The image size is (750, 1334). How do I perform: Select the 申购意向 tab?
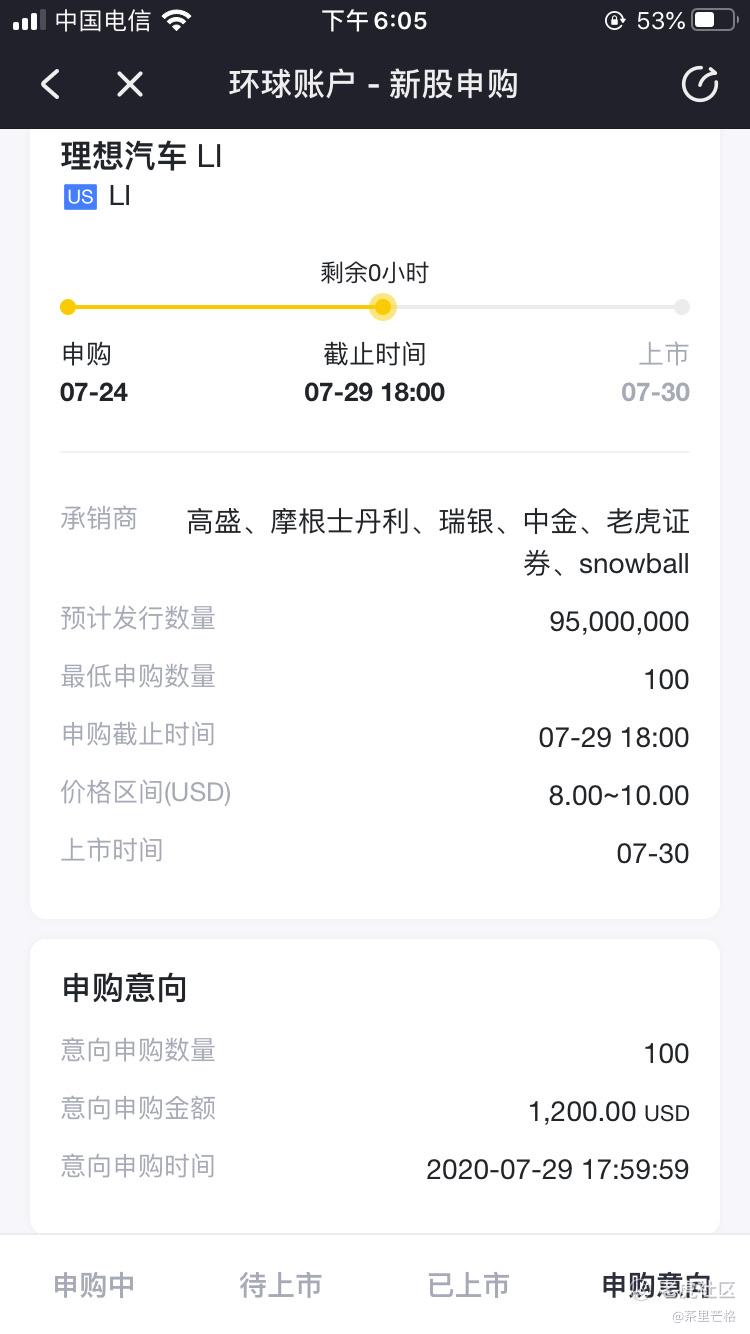656,1285
